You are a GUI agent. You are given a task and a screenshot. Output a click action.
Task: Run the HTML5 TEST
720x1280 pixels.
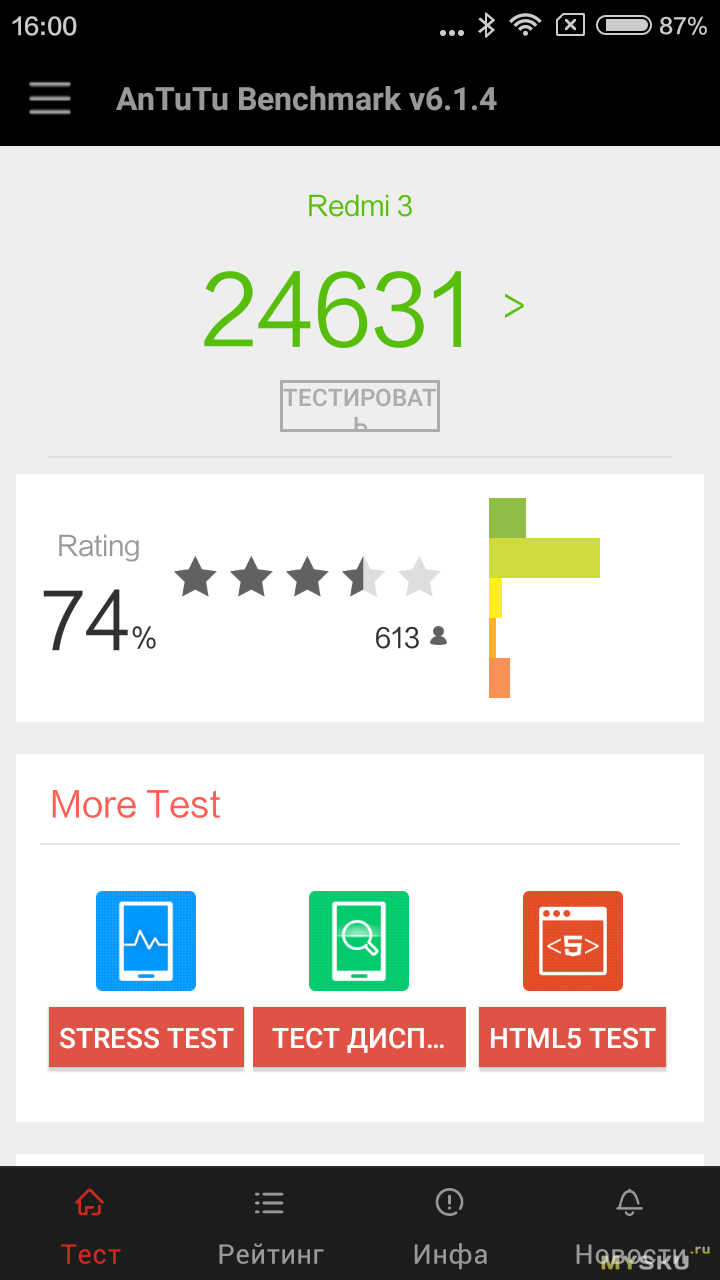572,1038
